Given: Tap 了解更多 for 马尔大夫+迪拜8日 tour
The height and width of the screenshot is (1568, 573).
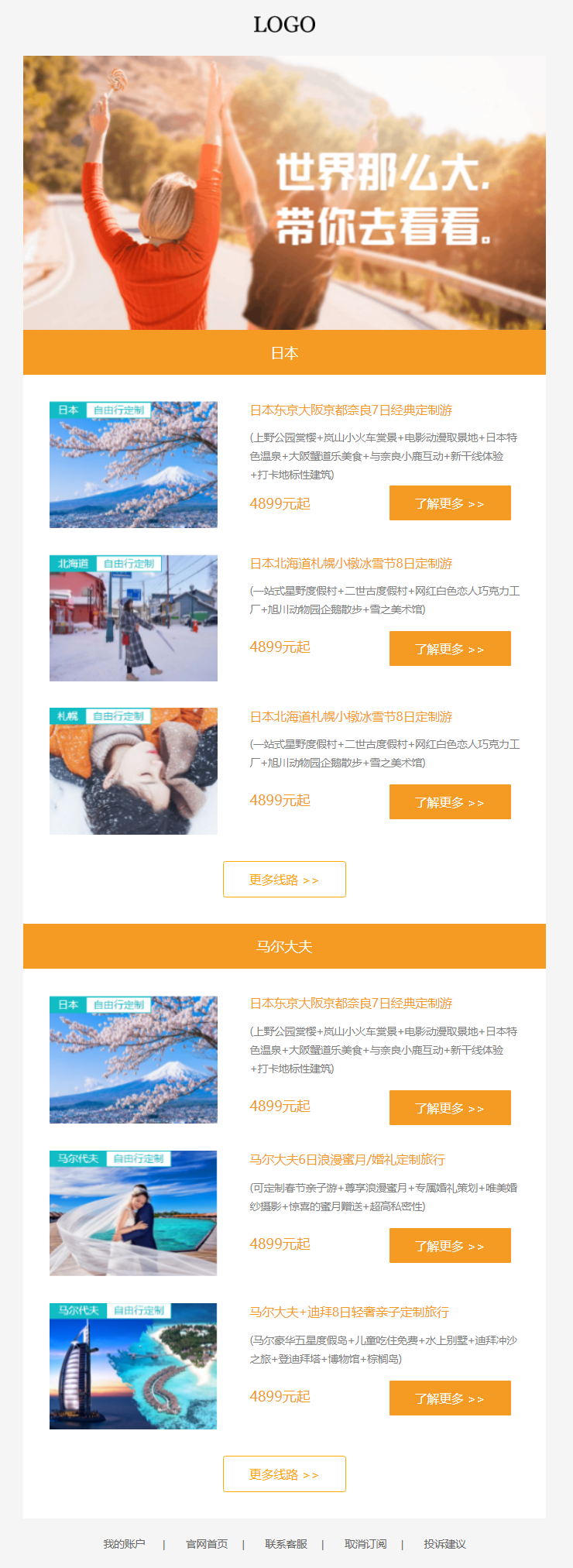Looking at the screenshot, I should pos(450,1398).
